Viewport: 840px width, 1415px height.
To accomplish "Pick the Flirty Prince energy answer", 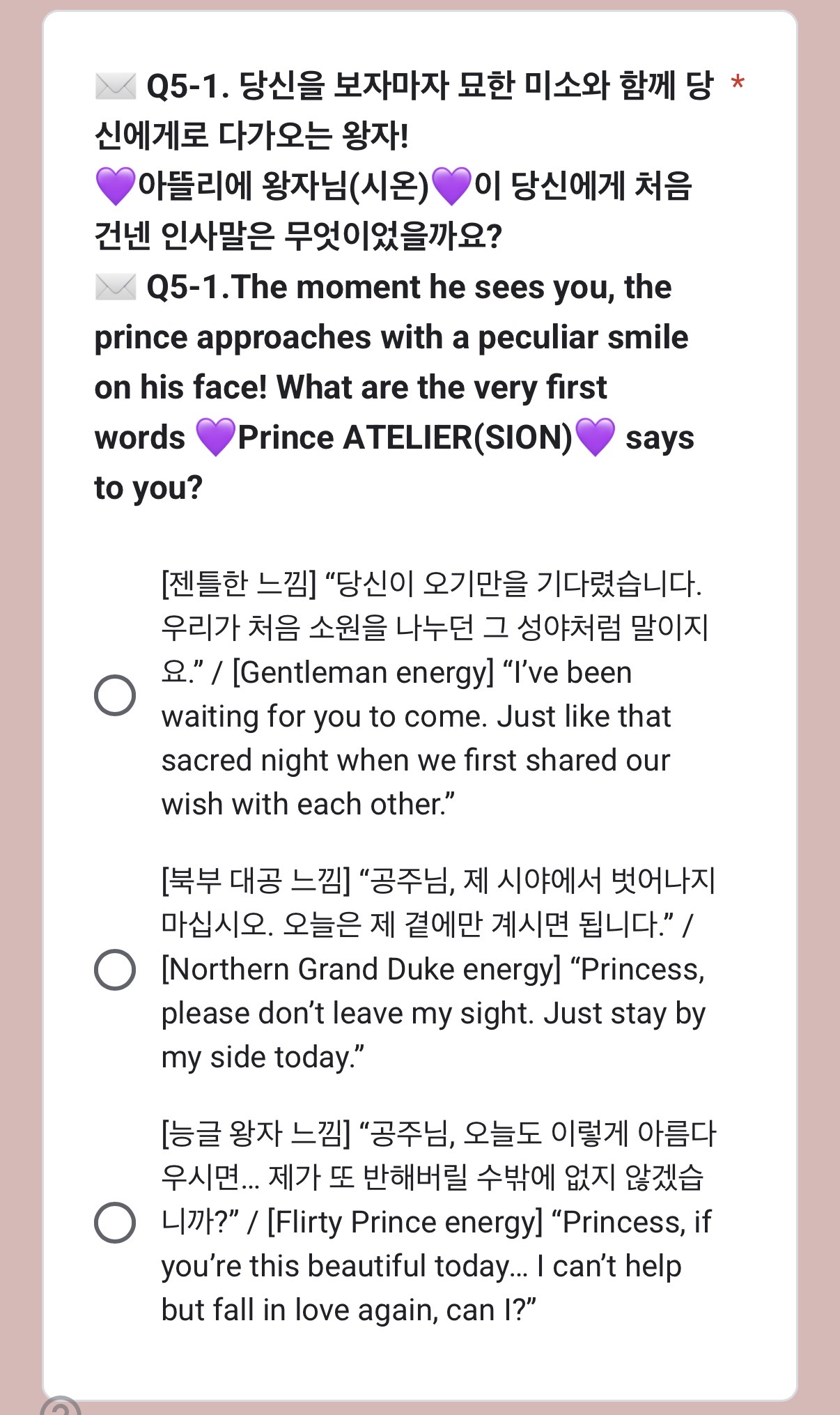I will (115, 1222).
